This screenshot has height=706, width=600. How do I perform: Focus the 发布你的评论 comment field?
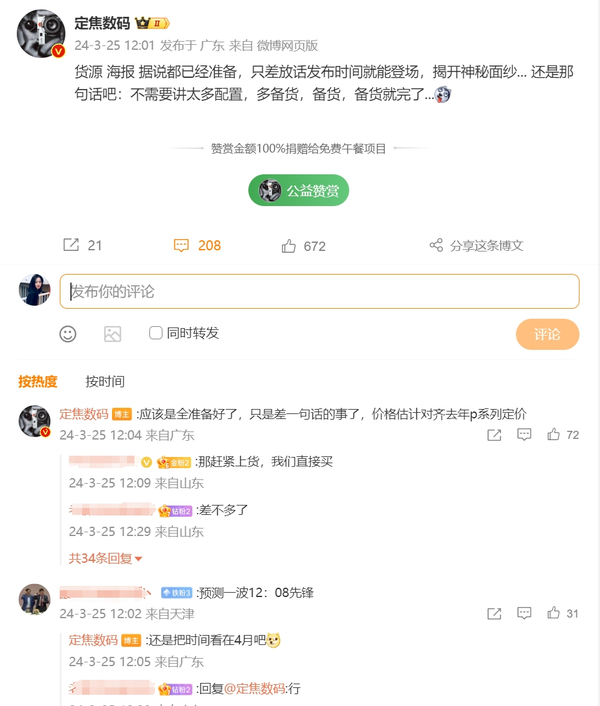click(320, 292)
